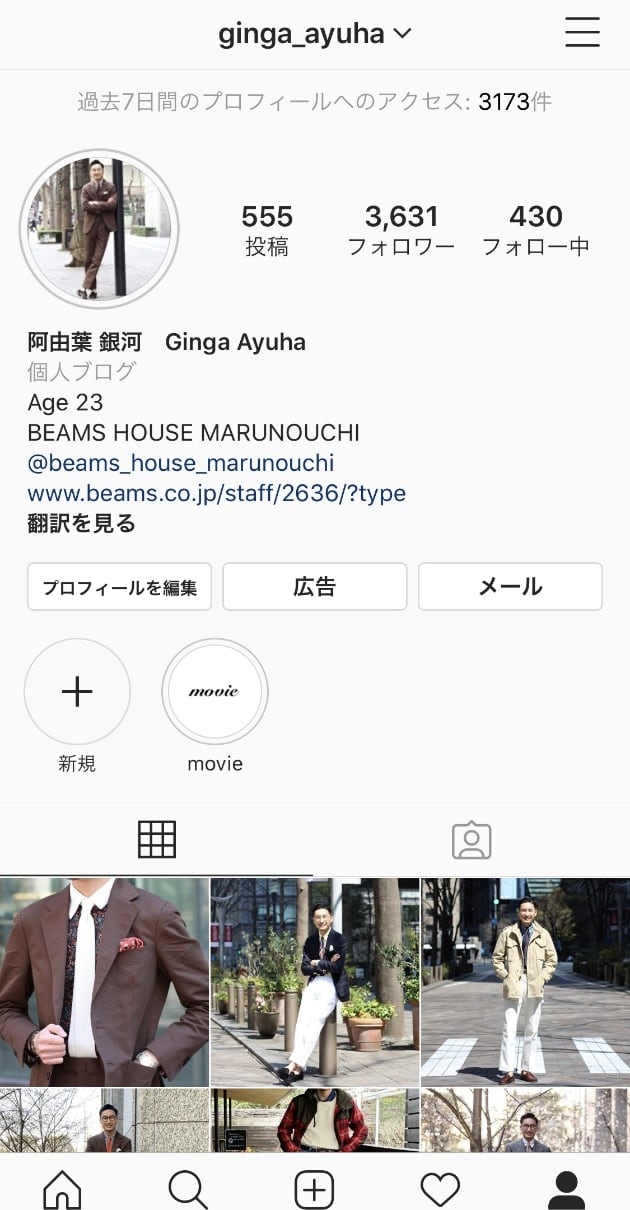Switch to the tagged photos tab
Viewport: 630px width, 1210px height.
[x=472, y=840]
